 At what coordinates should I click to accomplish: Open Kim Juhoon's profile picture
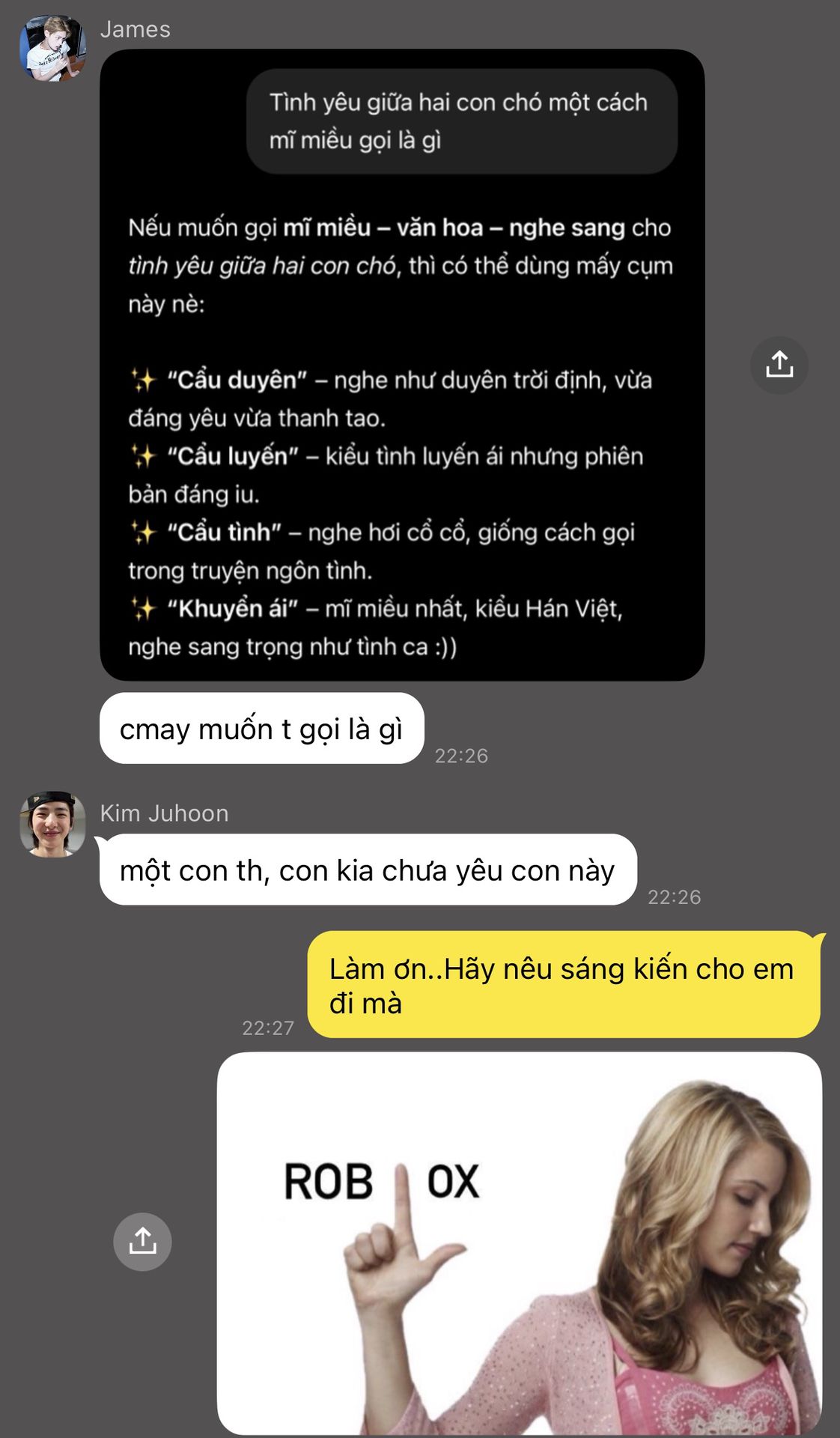click(52, 824)
